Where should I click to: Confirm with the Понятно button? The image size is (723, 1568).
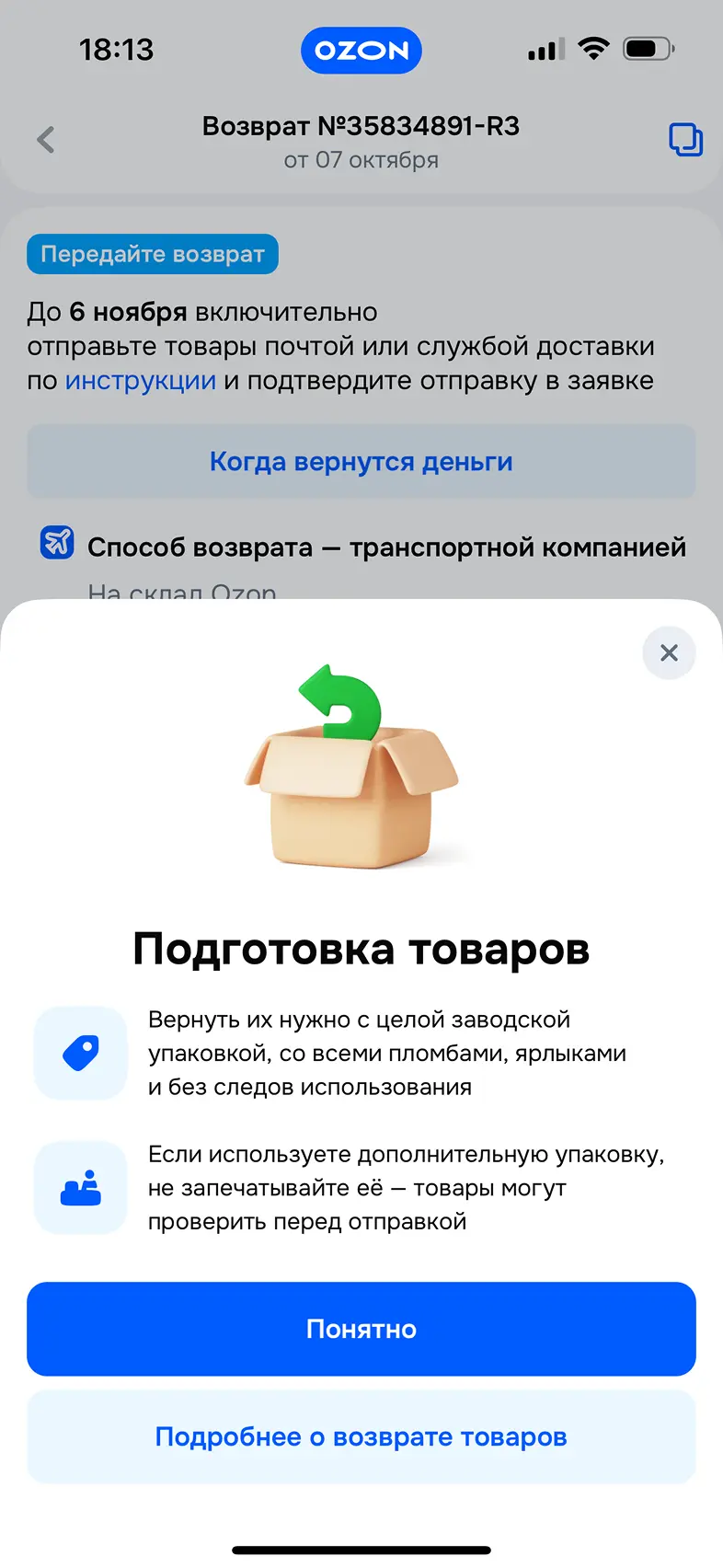[x=361, y=1329]
